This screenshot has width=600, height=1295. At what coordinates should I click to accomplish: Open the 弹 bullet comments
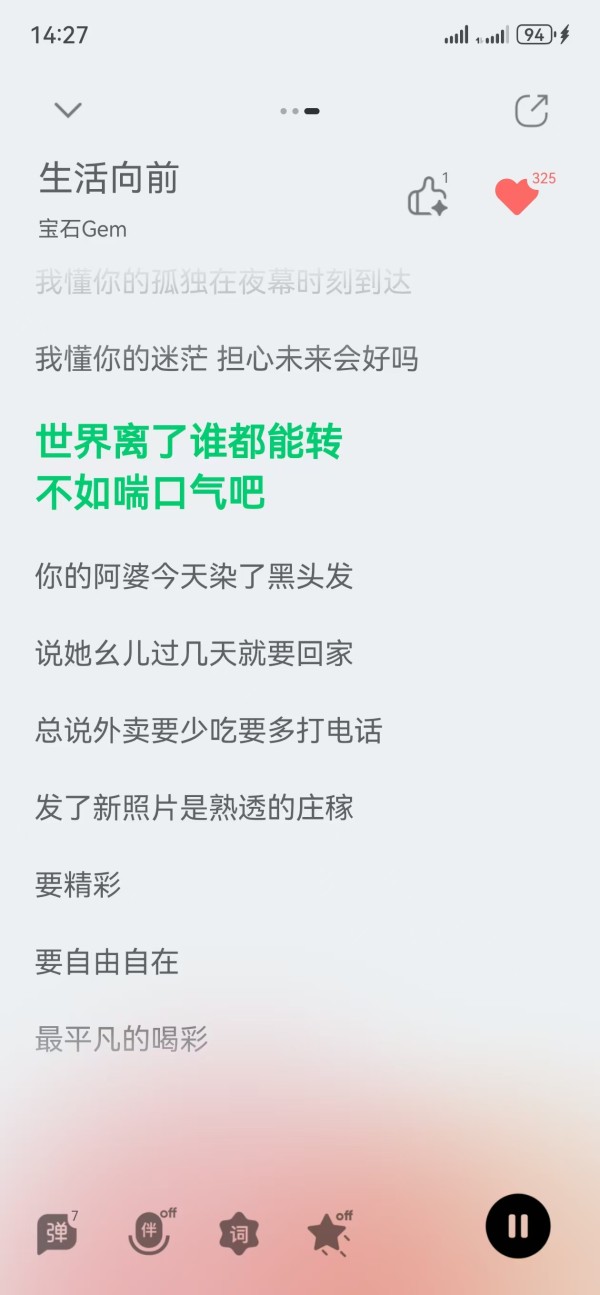click(56, 1233)
